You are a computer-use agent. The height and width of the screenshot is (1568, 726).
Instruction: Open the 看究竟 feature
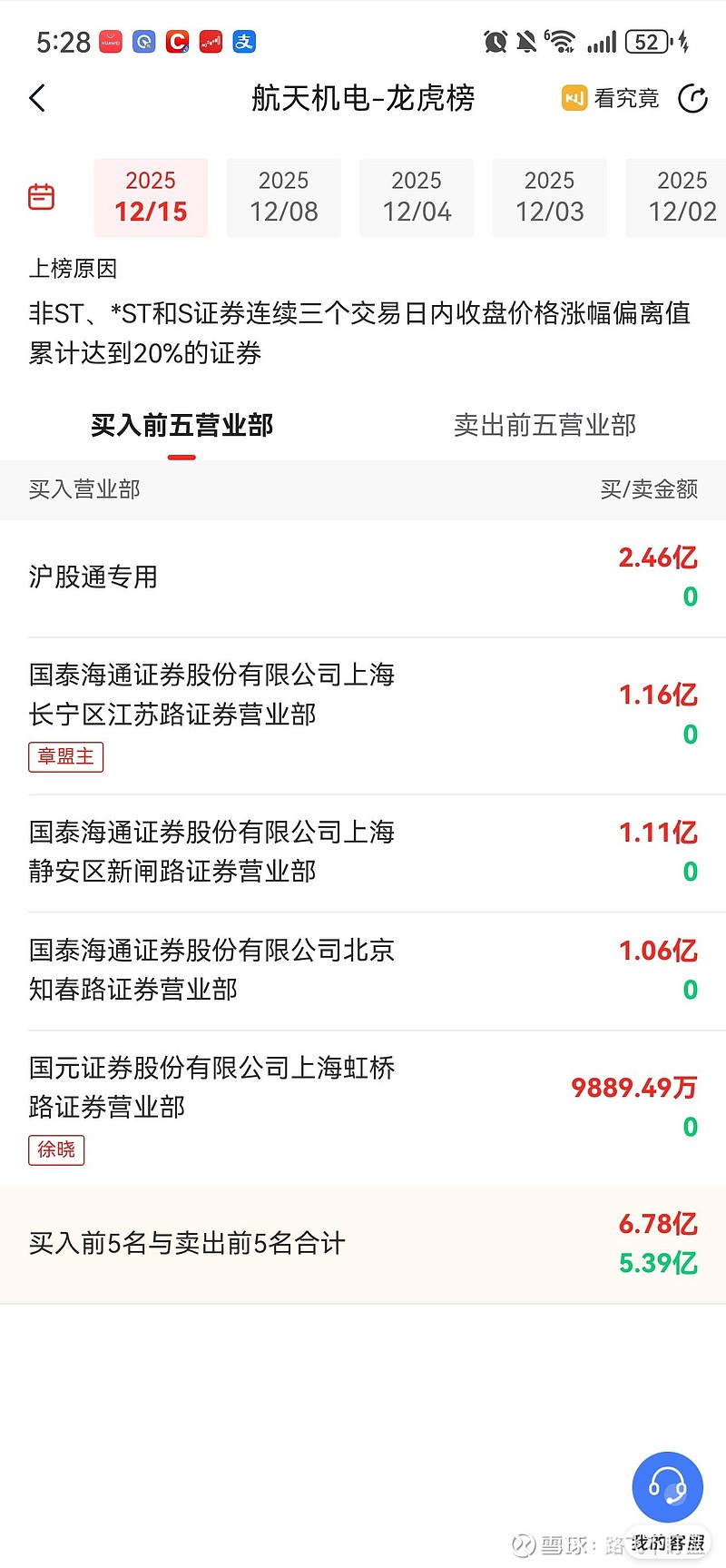pos(611,98)
